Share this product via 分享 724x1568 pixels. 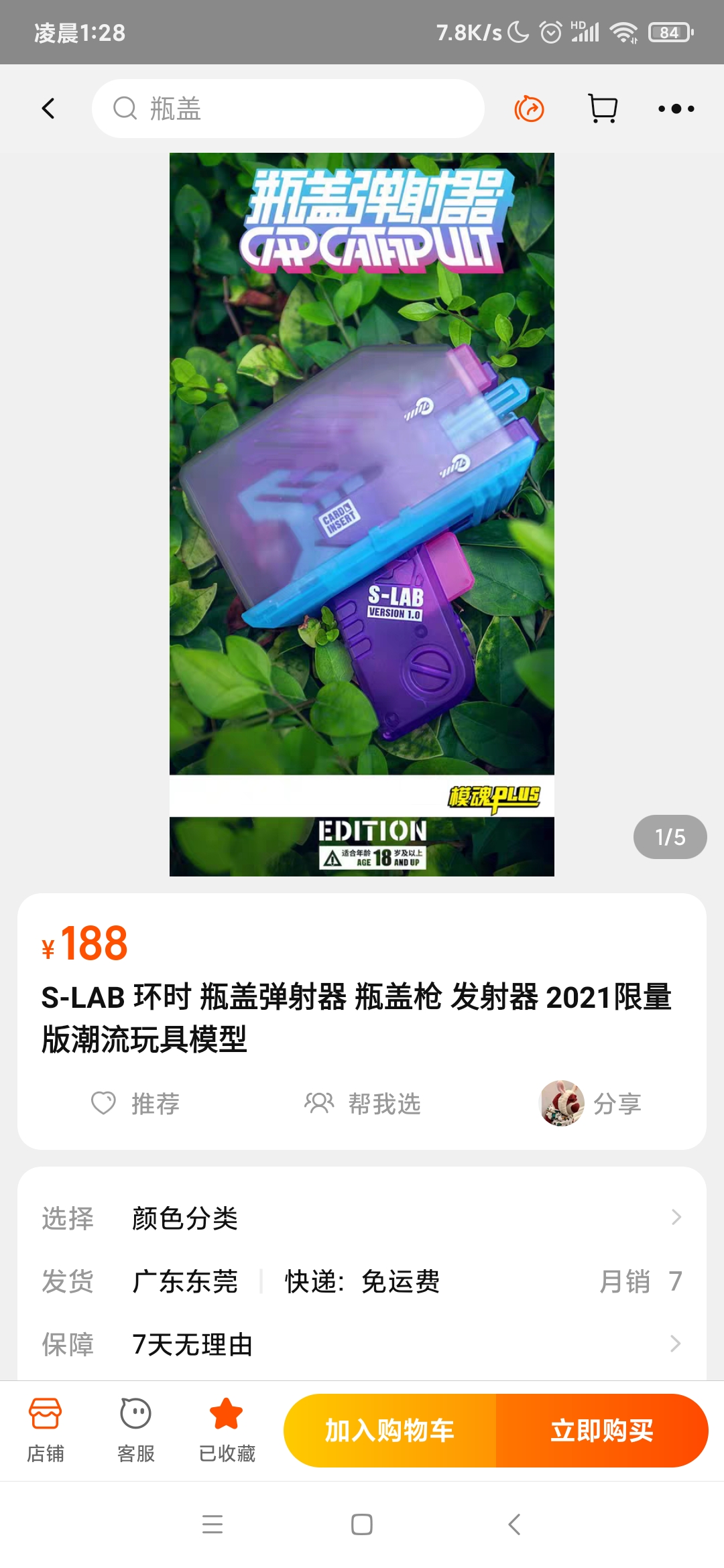(591, 1103)
